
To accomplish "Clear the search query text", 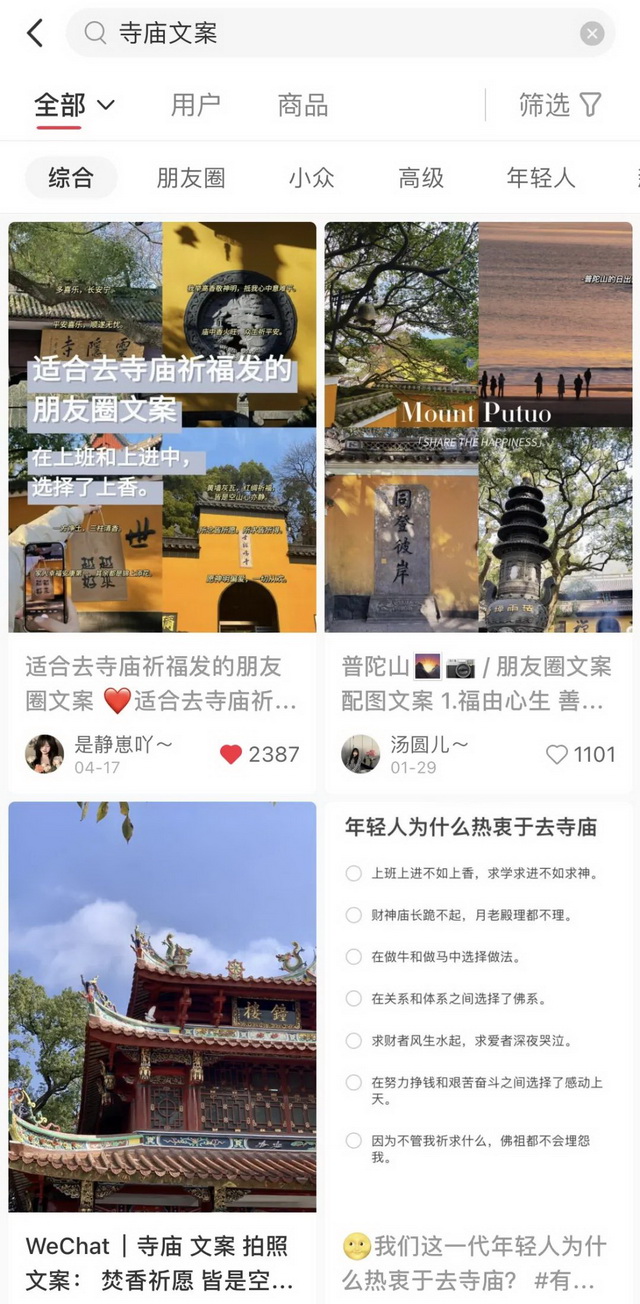I will (x=592, y=34).
